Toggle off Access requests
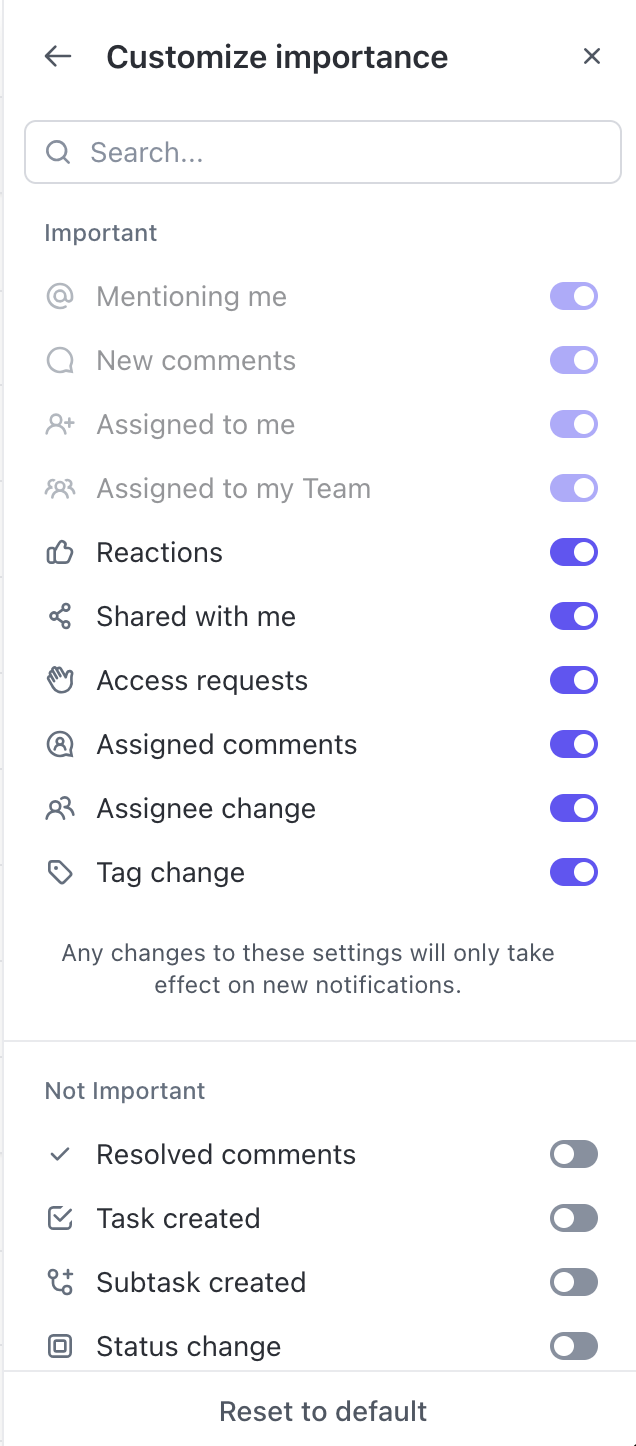 coord(574,680)
